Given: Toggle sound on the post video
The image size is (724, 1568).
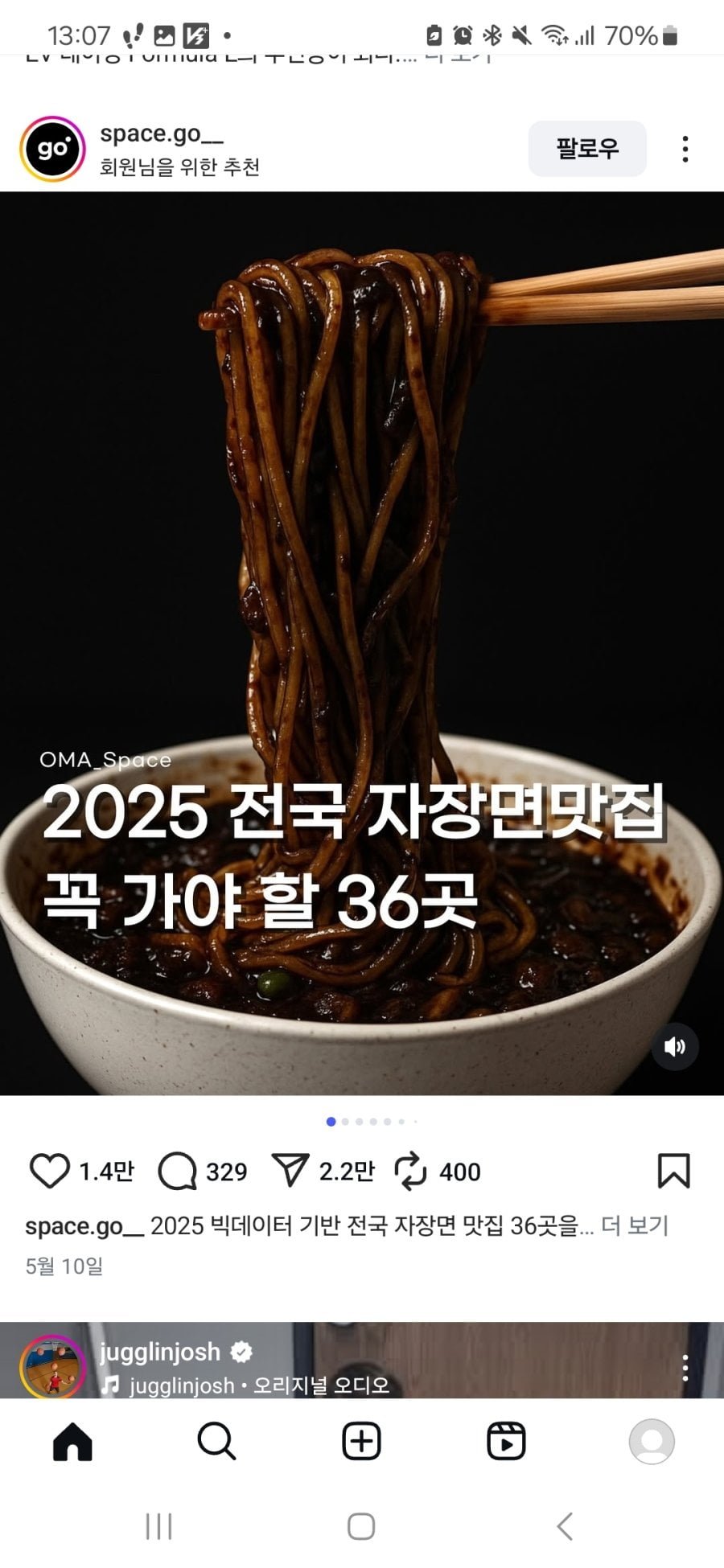Looking at the screenshot, I should (674, 1046).
